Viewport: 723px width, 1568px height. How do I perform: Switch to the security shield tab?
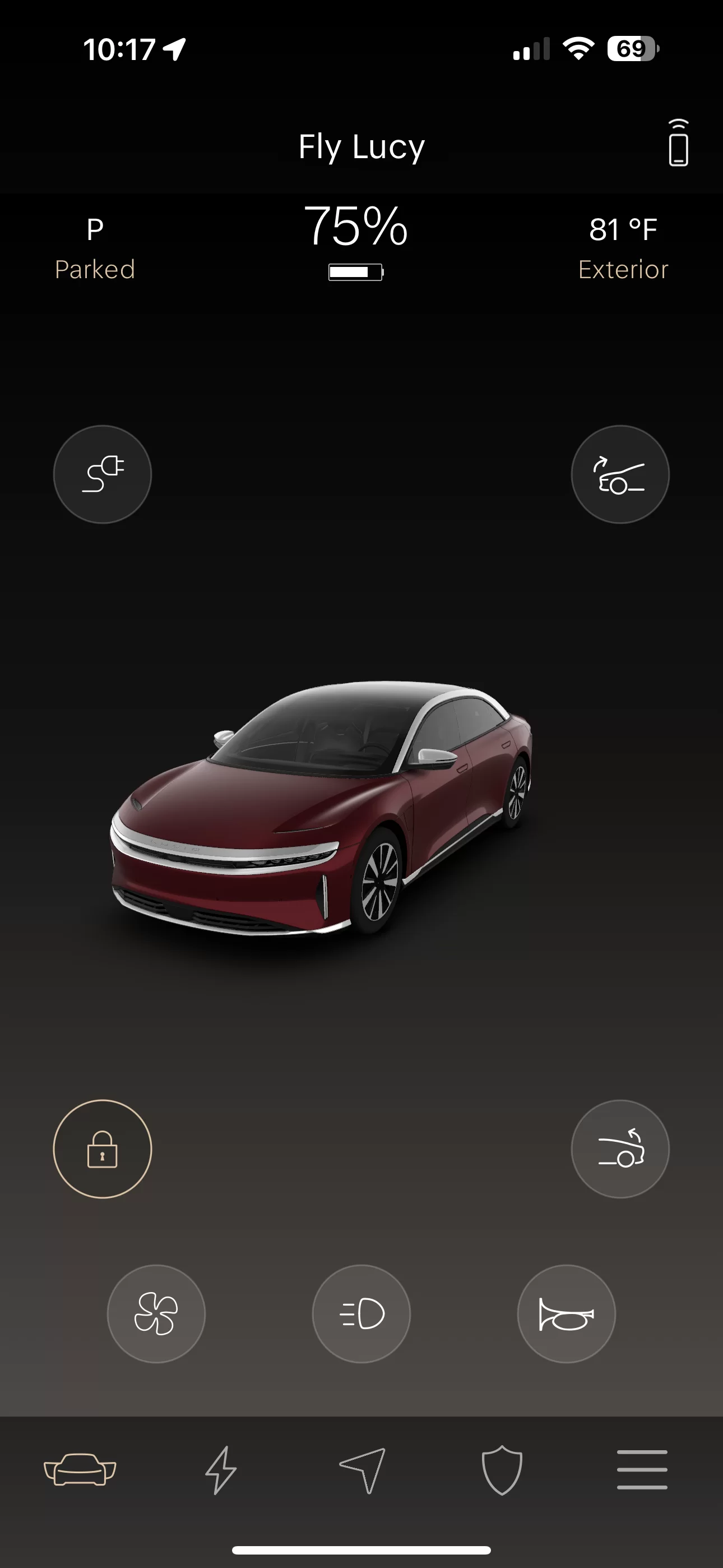click(502, 1470)
